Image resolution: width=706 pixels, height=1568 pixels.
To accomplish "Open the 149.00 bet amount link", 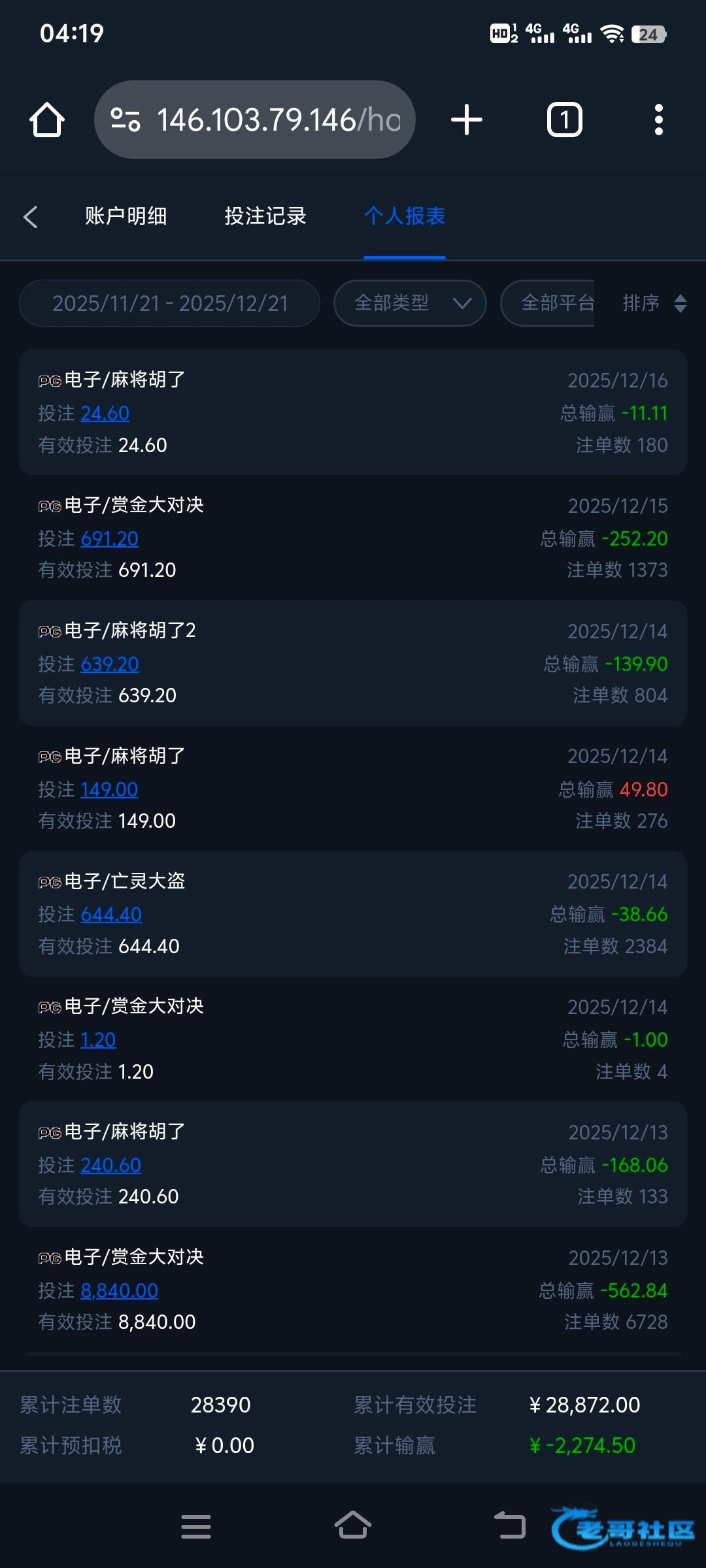I will click(x=109, y=789).
